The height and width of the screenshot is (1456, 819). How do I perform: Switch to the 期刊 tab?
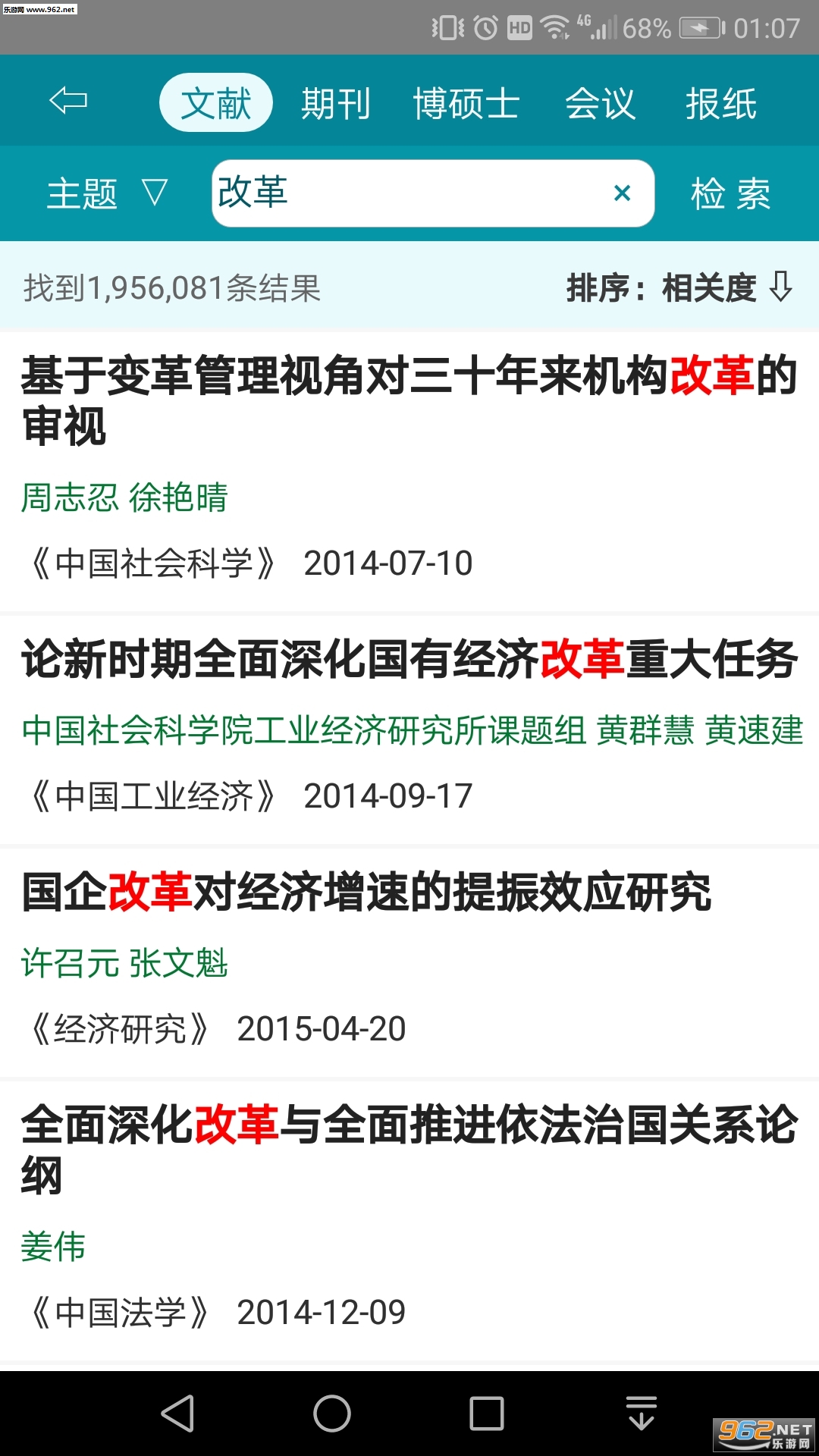[335, 103]
